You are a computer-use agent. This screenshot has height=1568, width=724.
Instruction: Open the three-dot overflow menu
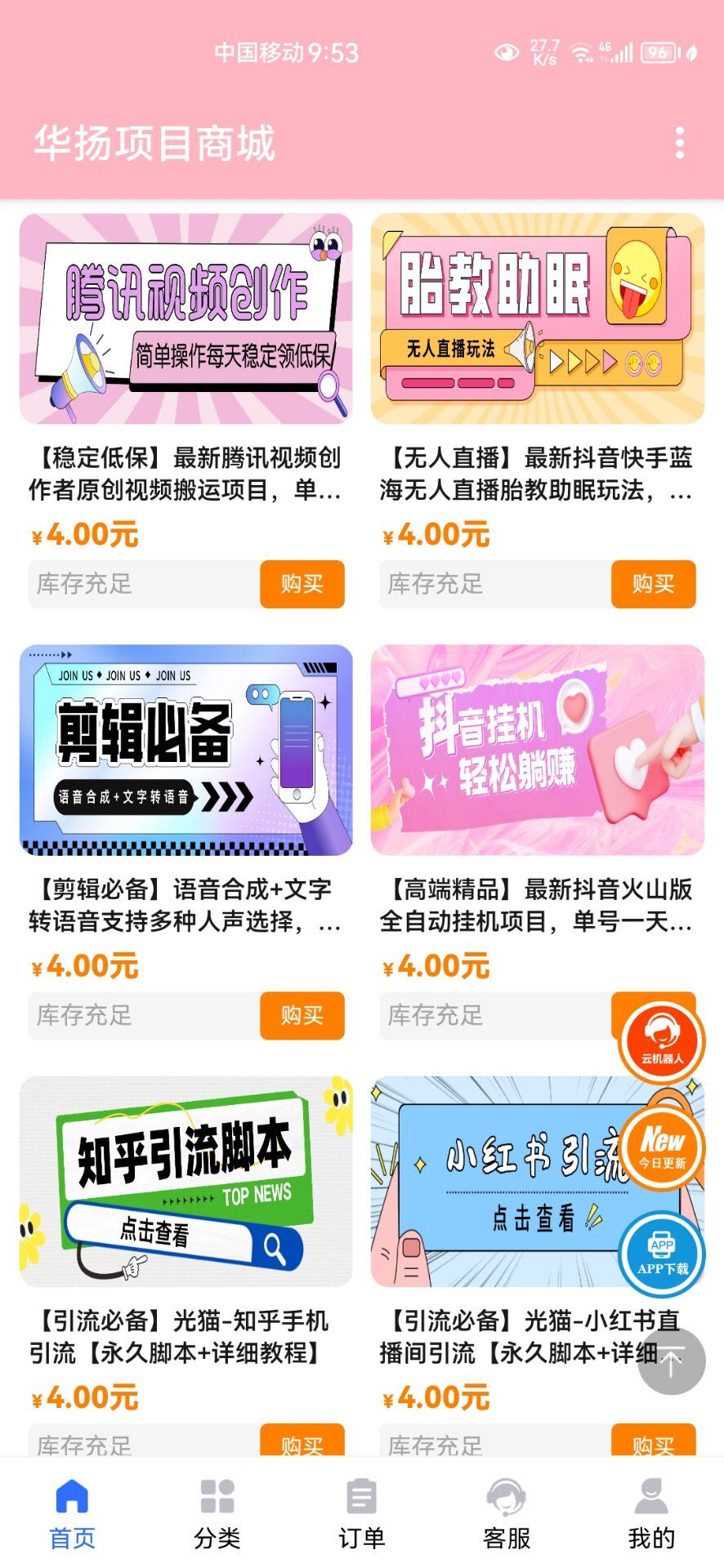click(679, 143)
